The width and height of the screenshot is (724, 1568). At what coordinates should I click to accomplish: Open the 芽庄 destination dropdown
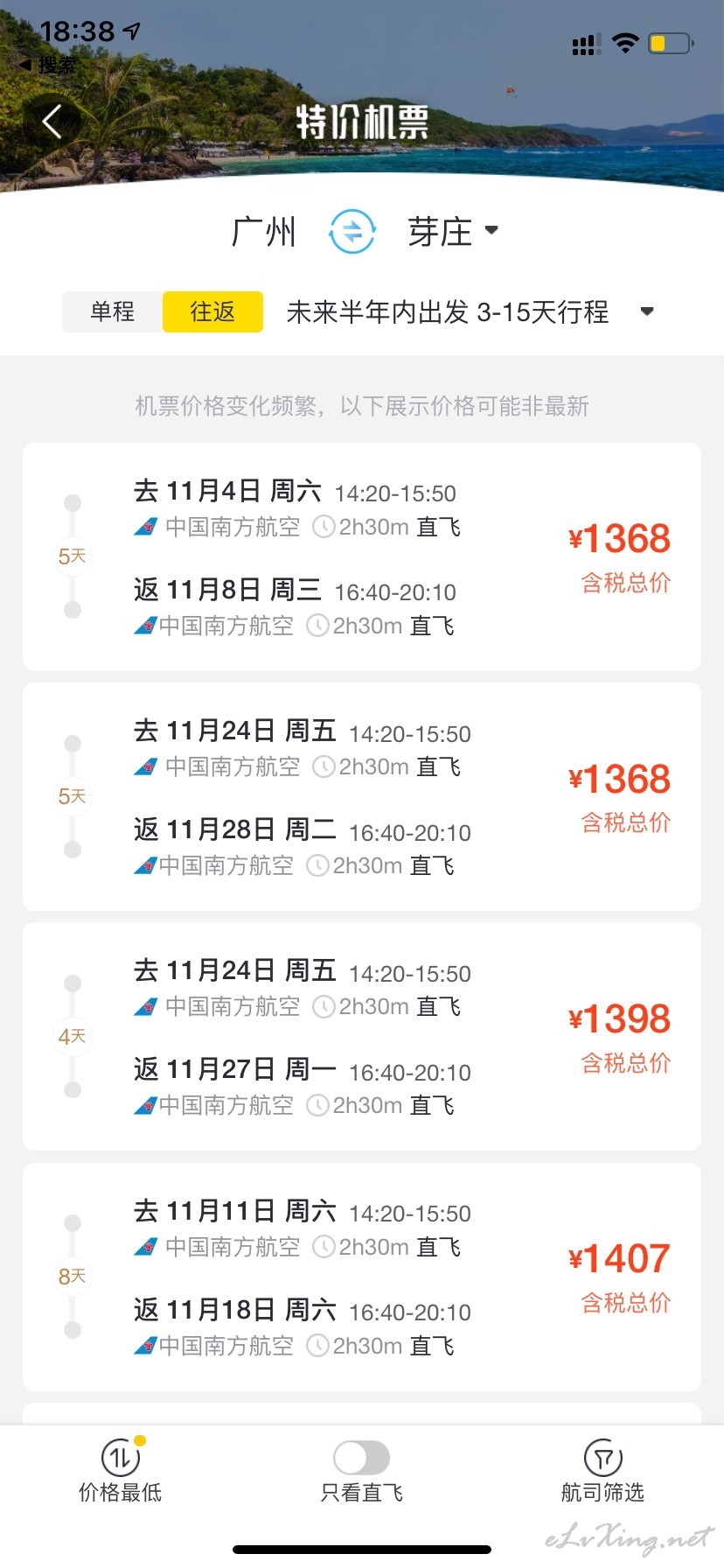(453, 232)
